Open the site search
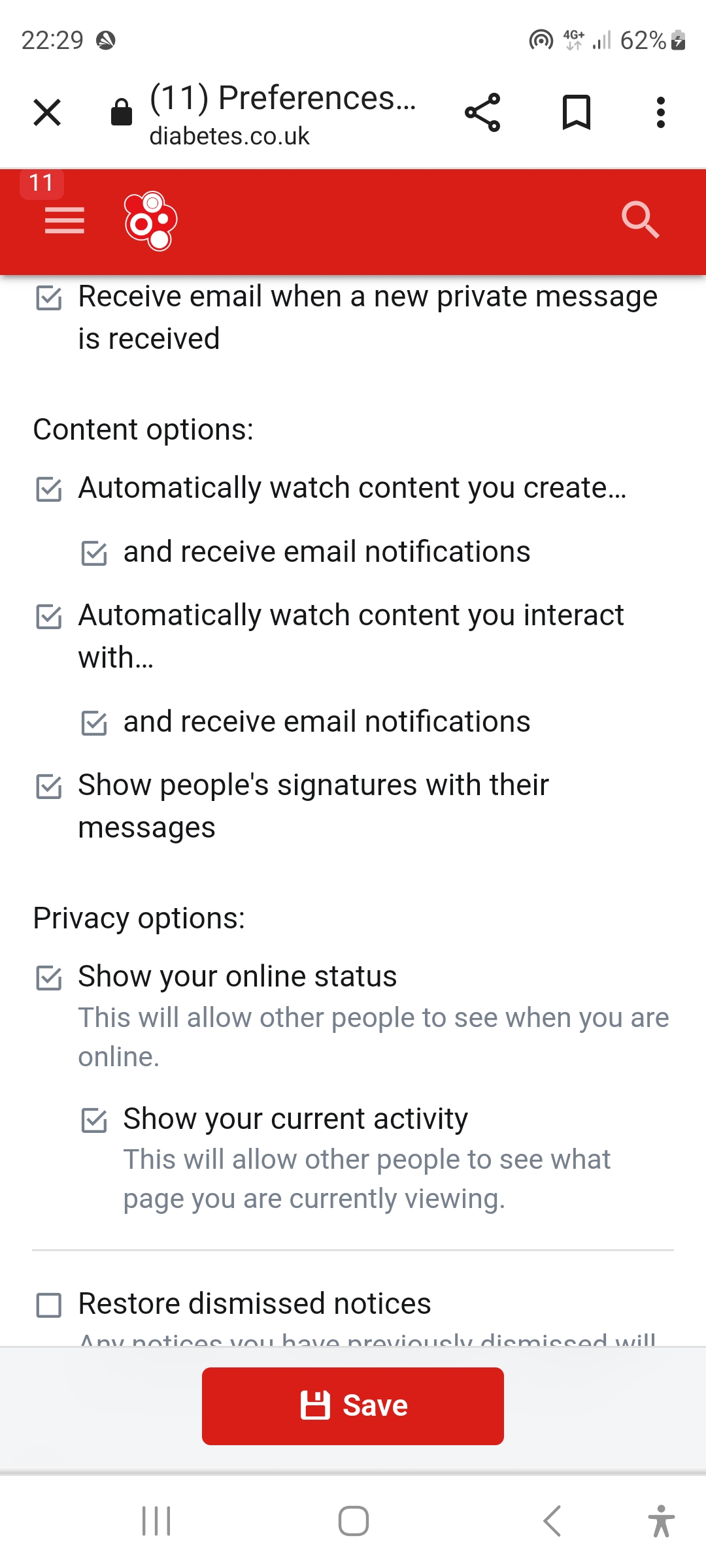706x1568 pixels. 640,220
